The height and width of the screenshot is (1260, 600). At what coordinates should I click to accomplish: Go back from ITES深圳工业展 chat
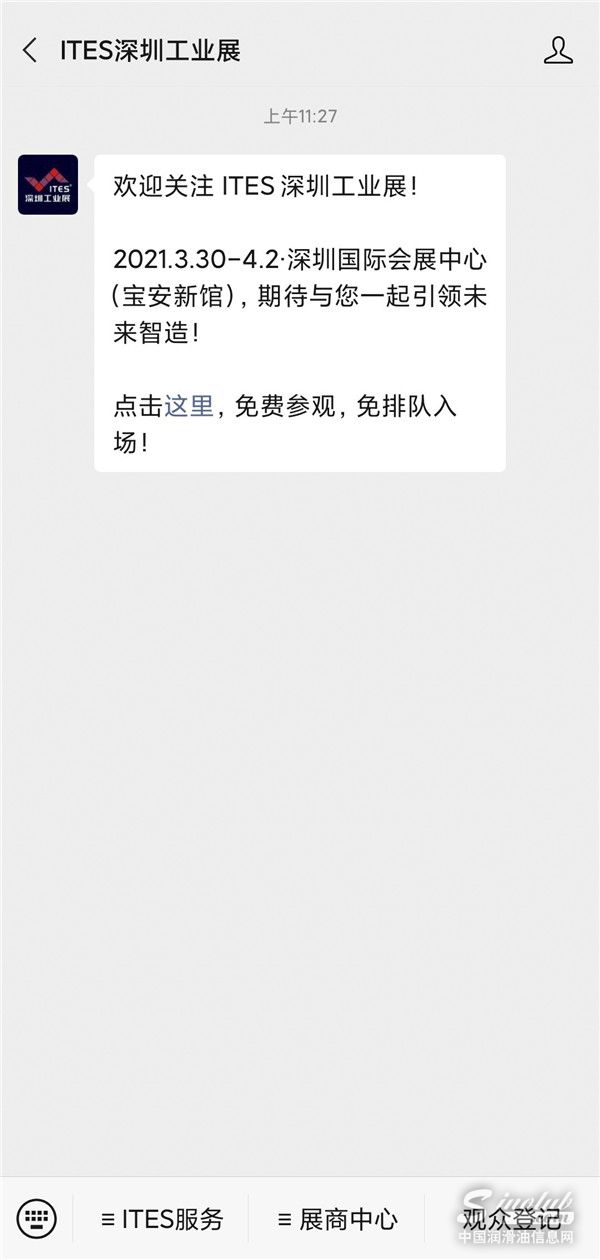coord(30,50)
